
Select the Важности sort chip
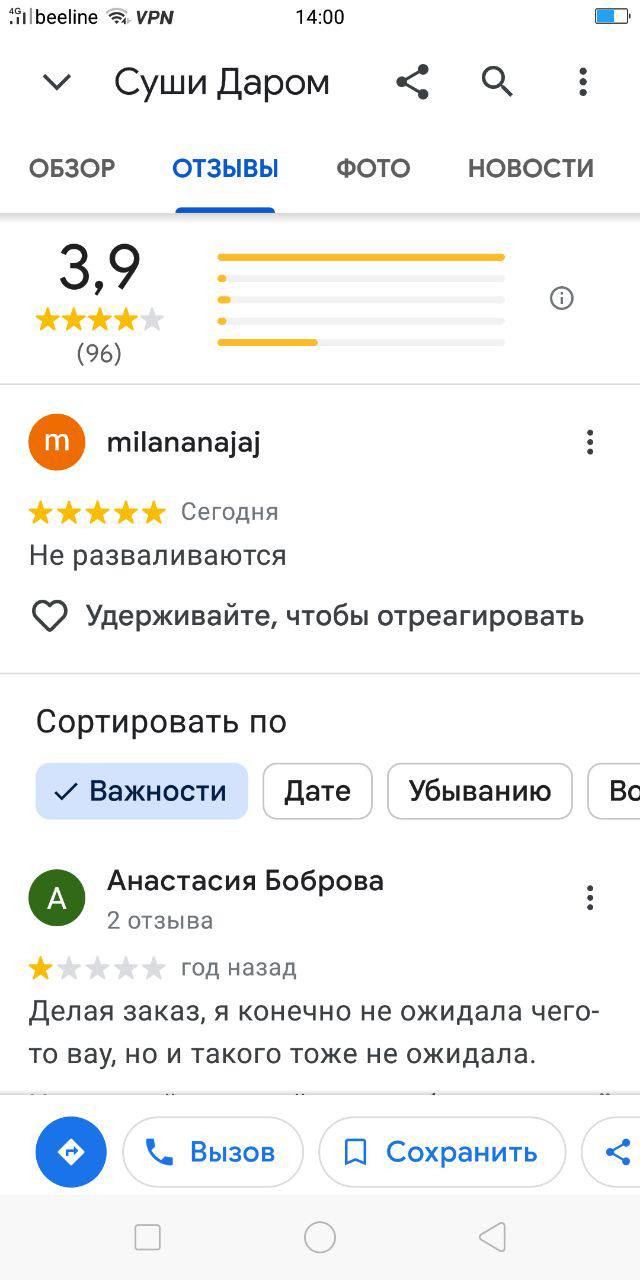141,791
